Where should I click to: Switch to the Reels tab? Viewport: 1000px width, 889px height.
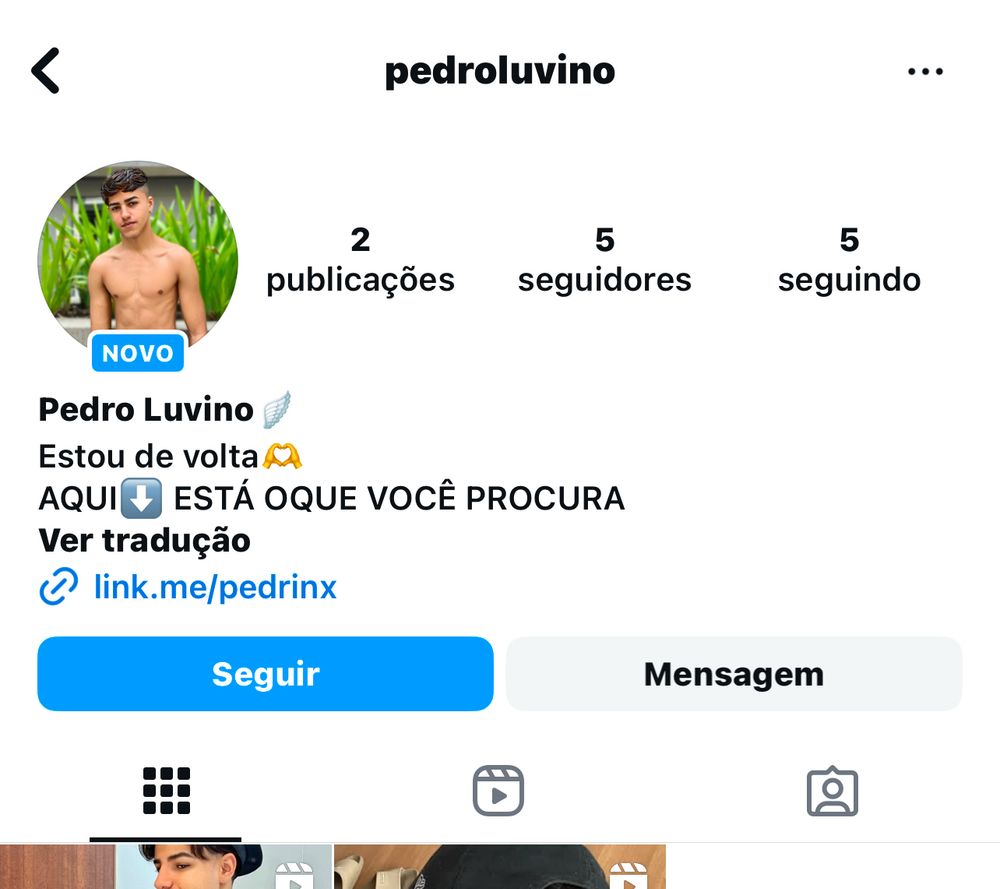pyautogui.click(x=498, y=791)
